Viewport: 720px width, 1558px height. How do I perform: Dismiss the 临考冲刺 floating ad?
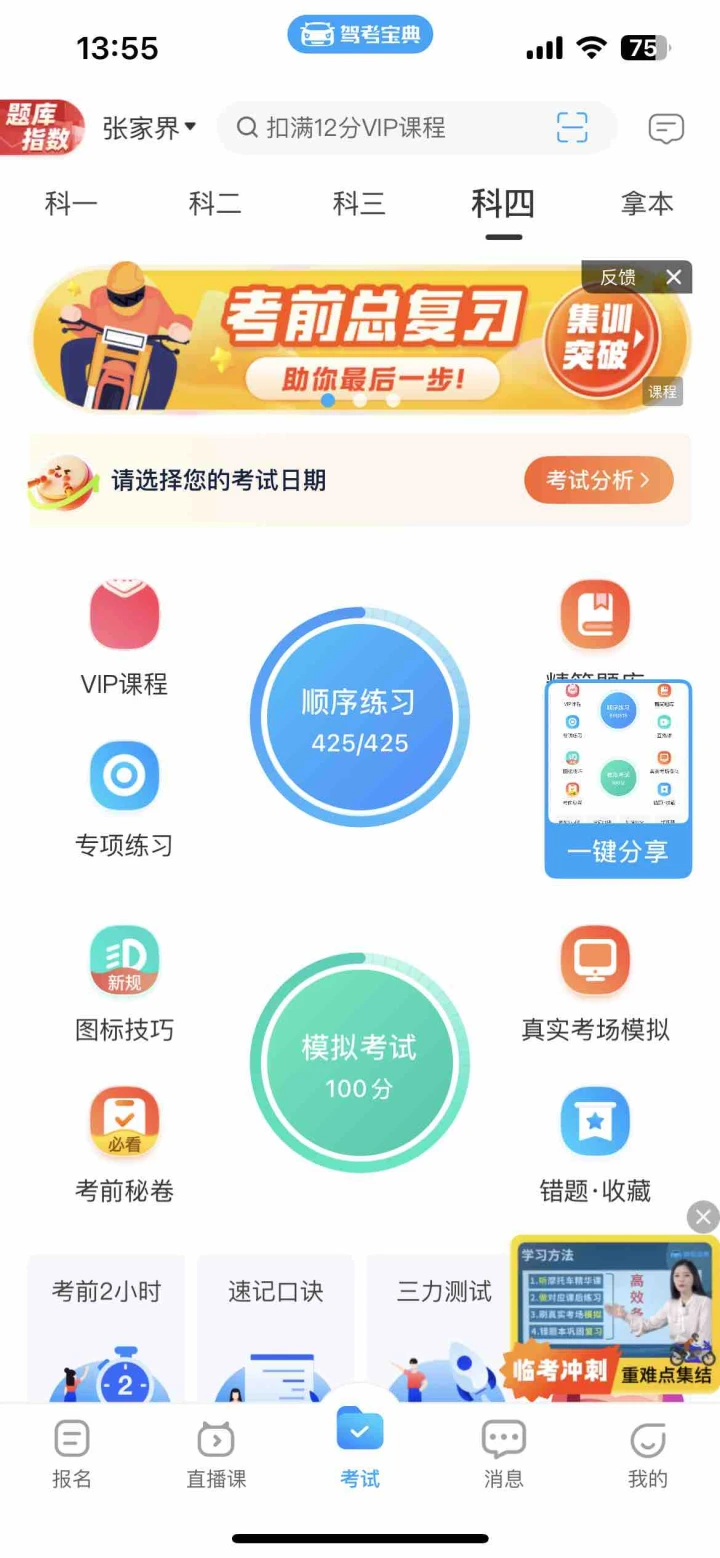pos(703,1217)
